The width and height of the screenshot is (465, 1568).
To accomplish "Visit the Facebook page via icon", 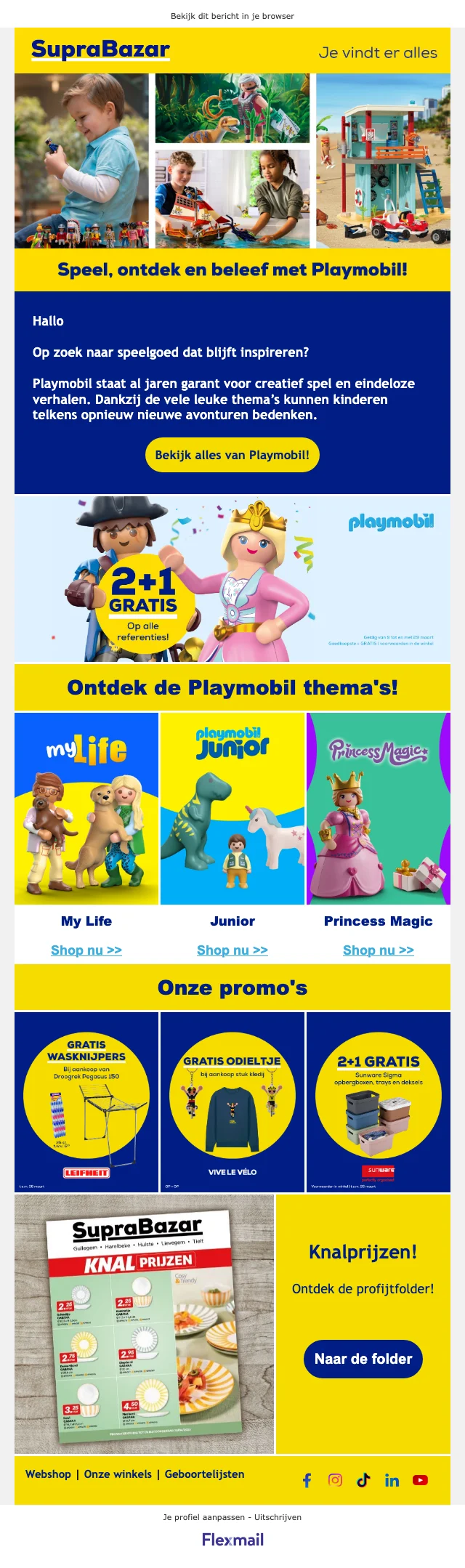I will click(x=307, y=1480).
